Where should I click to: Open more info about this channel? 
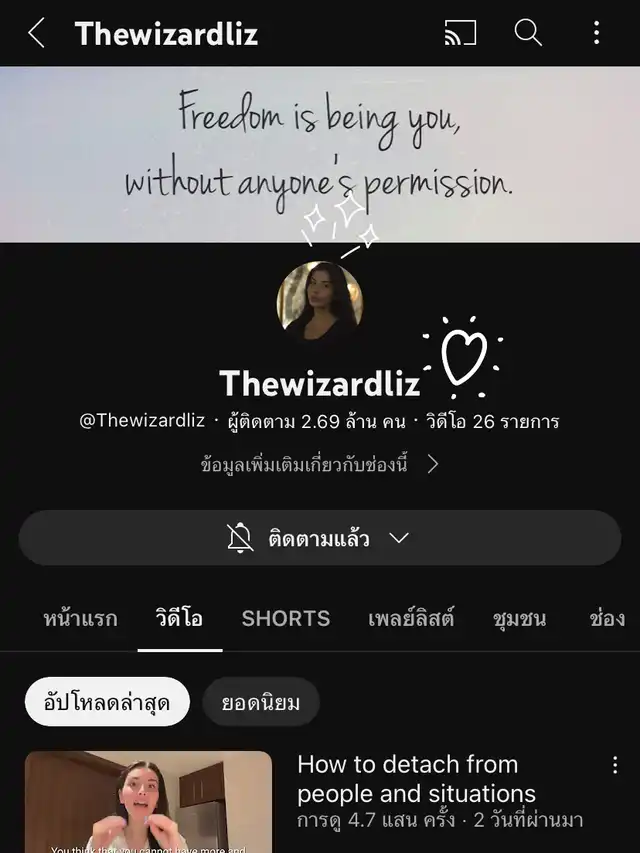[x=320, y=464]
